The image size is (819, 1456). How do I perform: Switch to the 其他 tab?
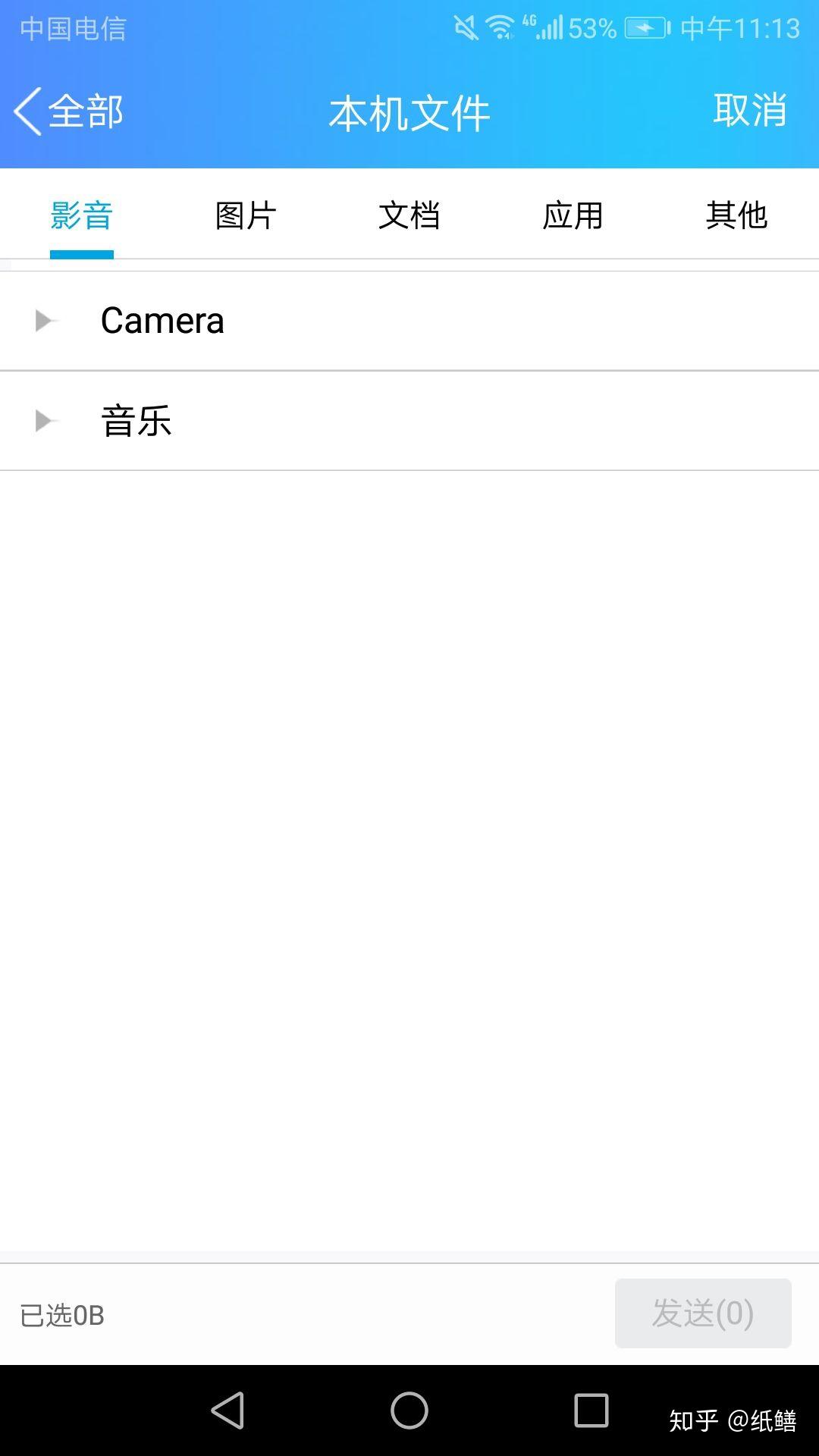click(736, 215)
